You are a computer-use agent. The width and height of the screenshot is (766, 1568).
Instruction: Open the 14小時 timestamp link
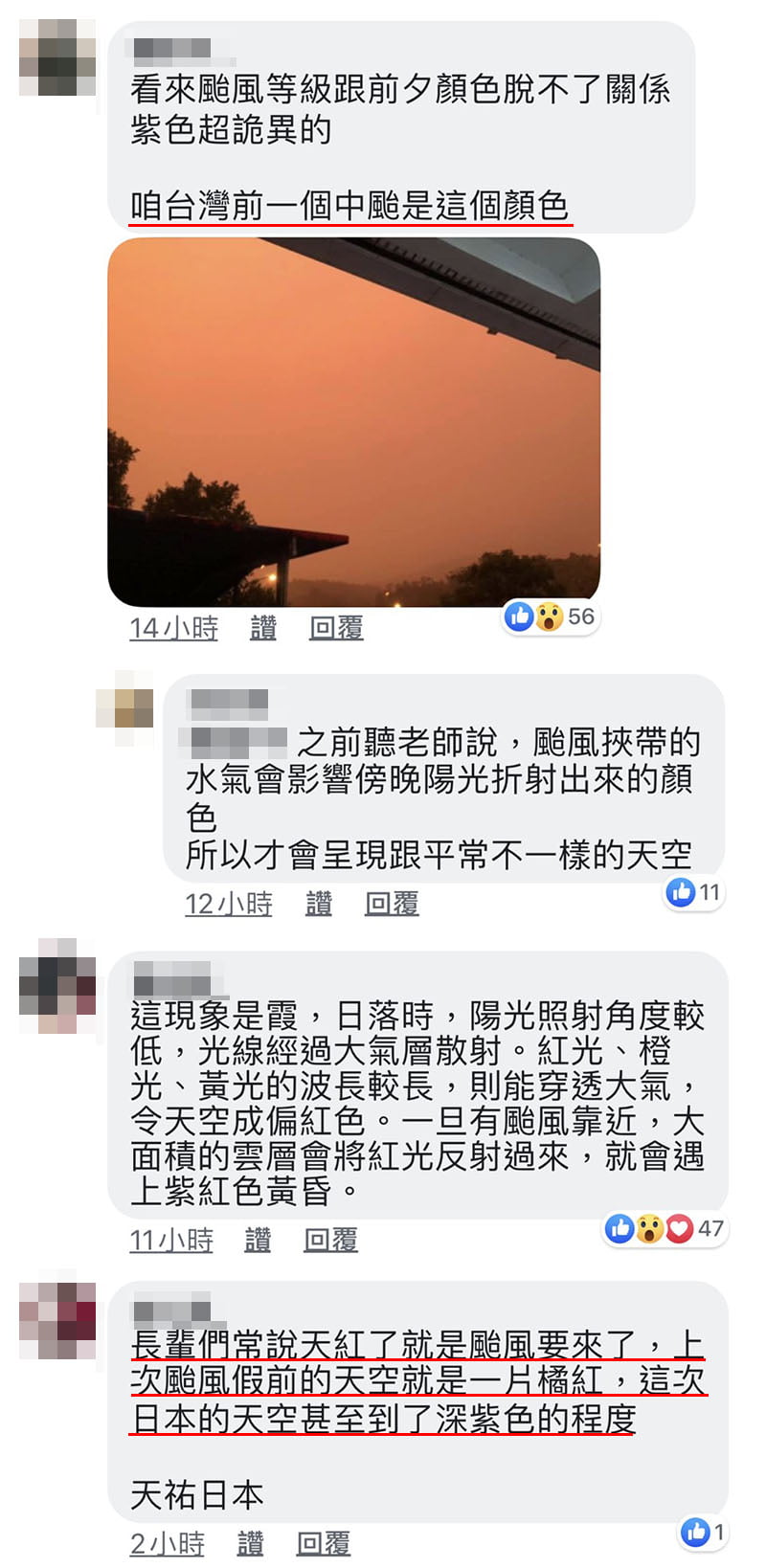click(173, 628)
